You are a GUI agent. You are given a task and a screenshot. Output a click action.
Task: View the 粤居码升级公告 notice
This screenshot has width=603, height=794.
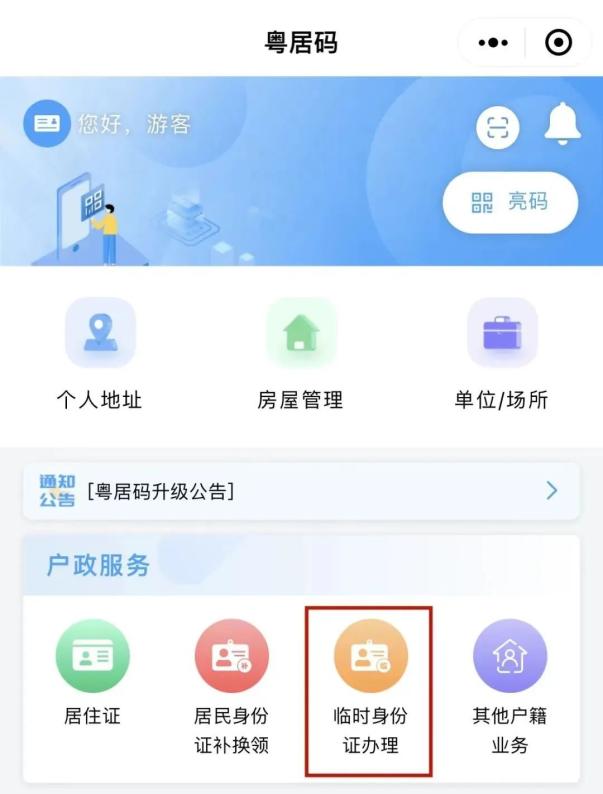click(300, 491)
